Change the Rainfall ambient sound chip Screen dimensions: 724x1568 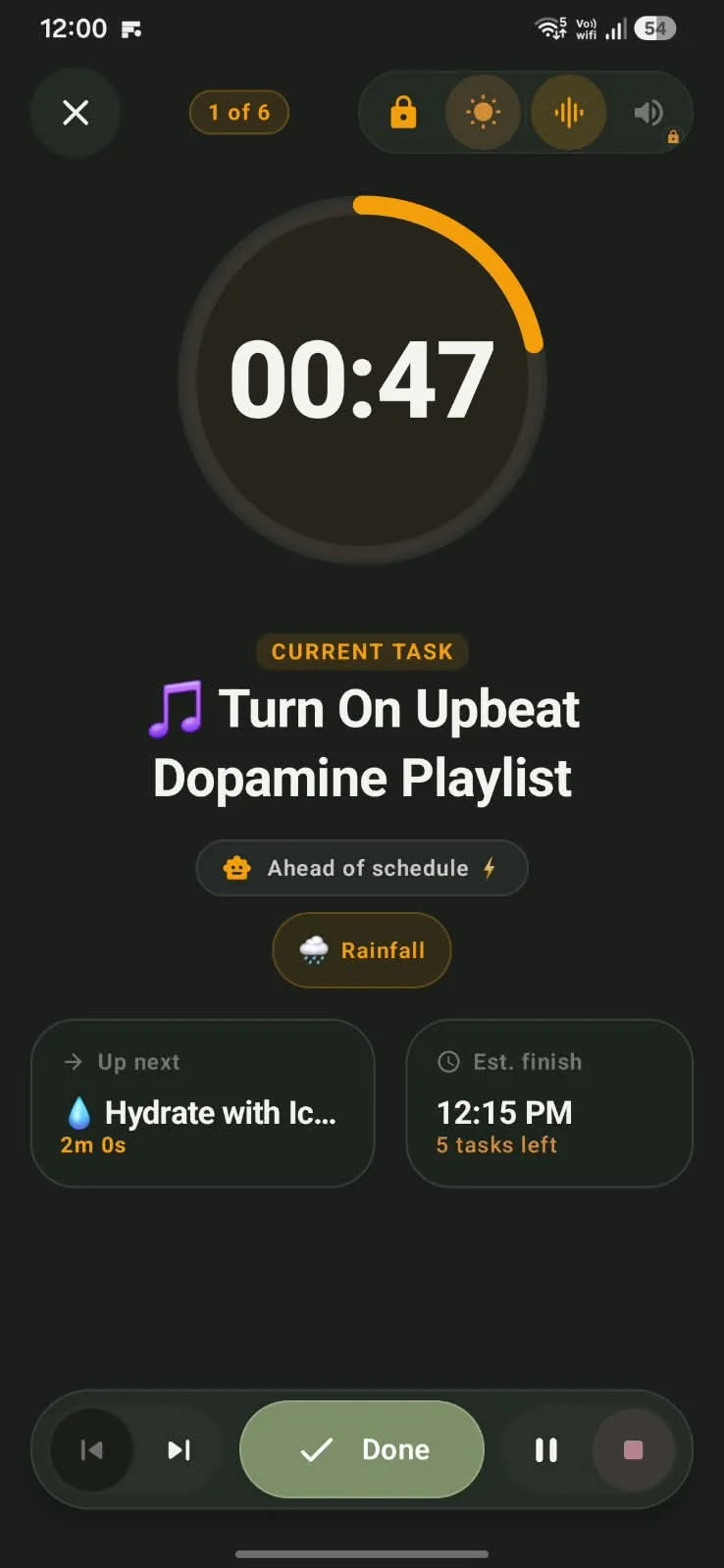(x=362, y=950)
